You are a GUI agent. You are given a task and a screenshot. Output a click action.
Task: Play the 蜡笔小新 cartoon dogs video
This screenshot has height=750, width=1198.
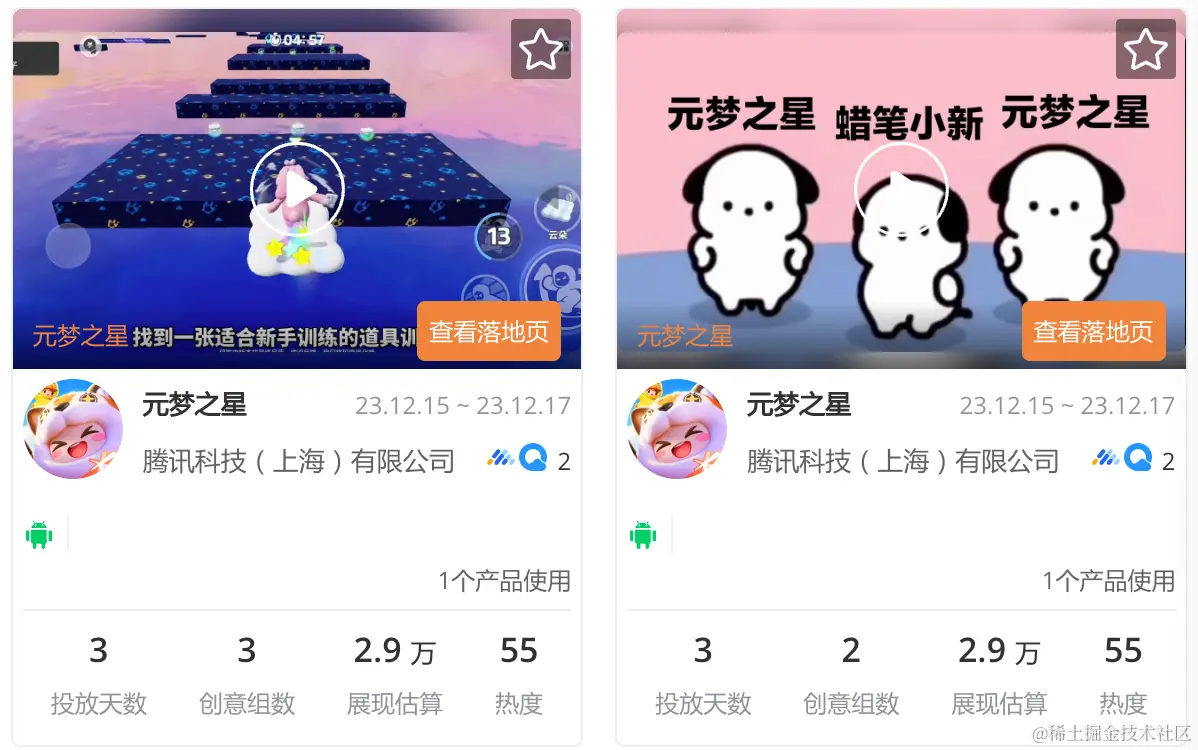click(901, 189)
